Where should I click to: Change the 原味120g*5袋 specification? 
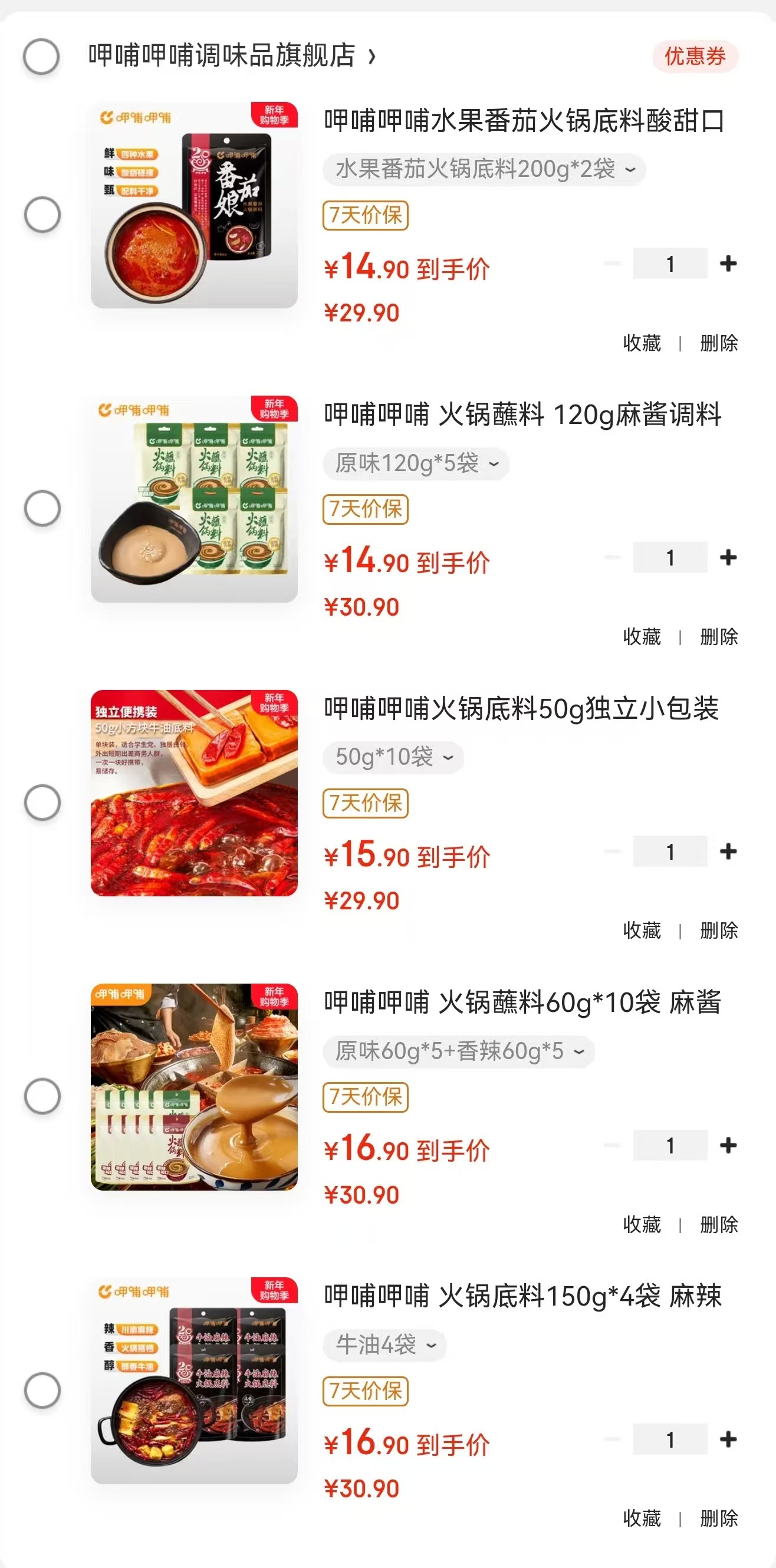point(416,464)
